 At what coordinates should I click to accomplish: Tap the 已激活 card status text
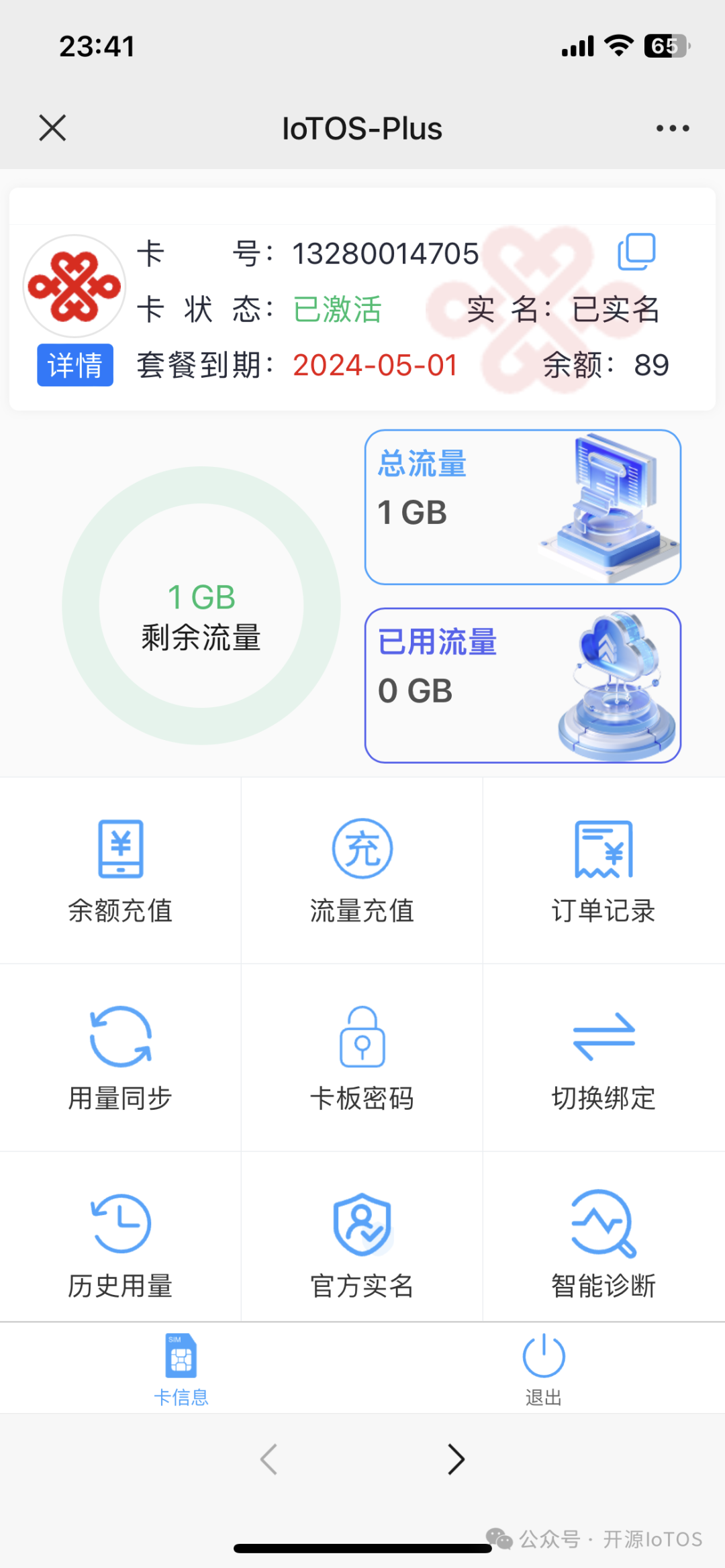coord(338,309)
